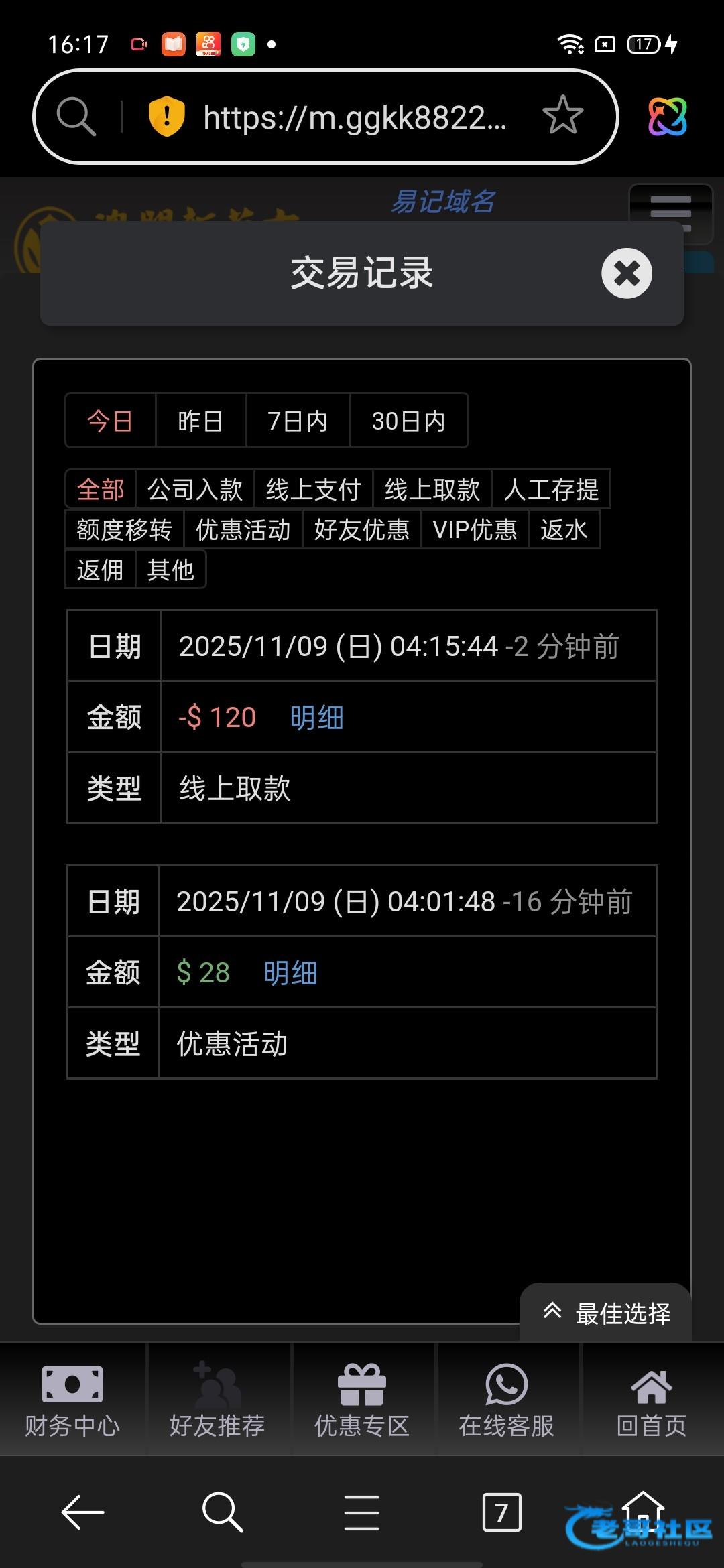Filter by VIP优惠
Viewport: 724px width, 1568px height.
click(475, 529)
